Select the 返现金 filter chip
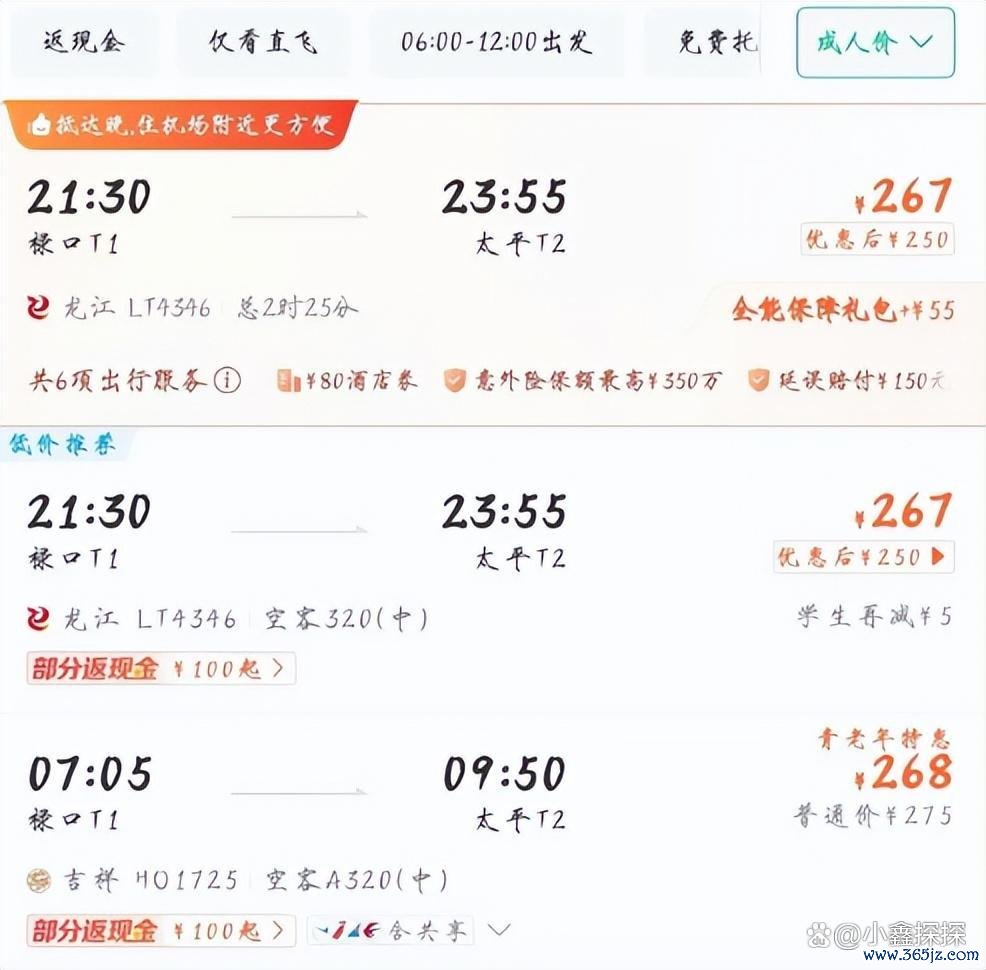The width and height of the screenshot is (986, 970). coord(83,42)
